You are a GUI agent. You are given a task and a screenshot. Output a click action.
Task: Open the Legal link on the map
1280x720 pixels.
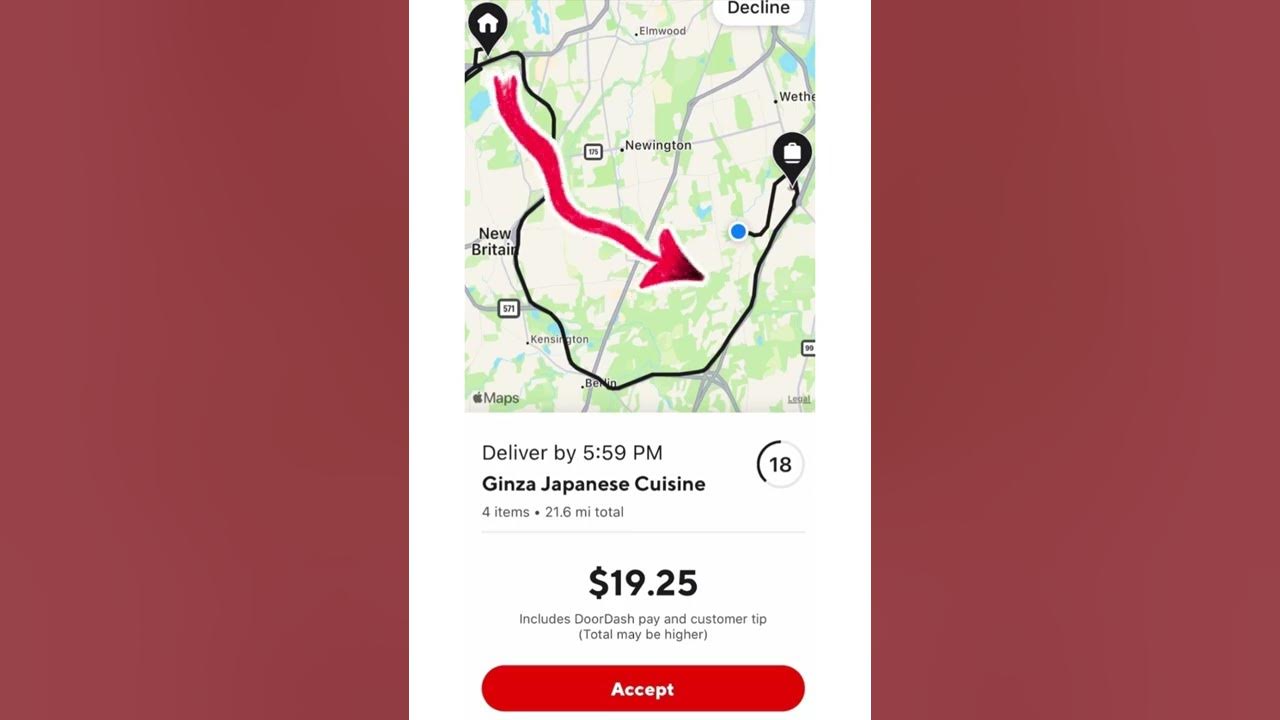[798, 399]
